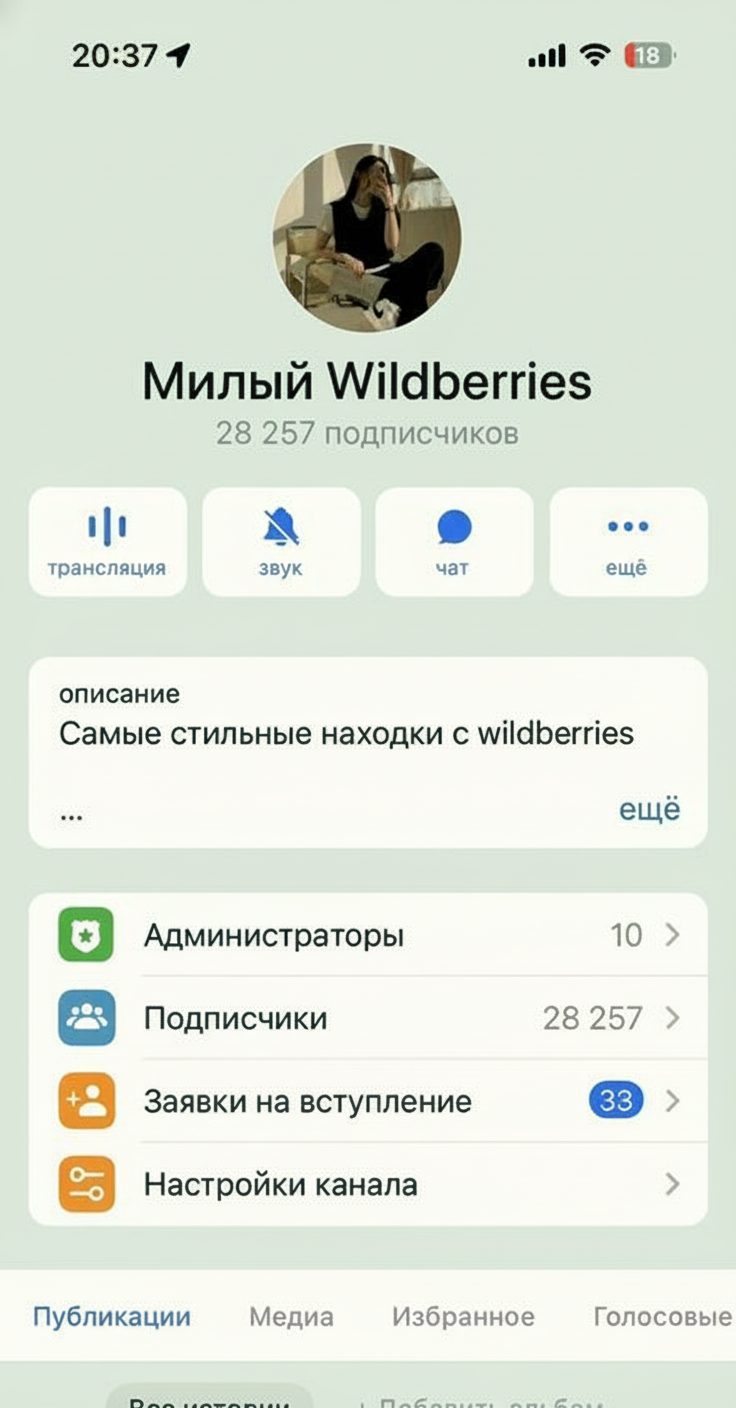The width and height of the screenshot is (736, 1408).
Task: Expand the description with ещё
Action: (x=649, y=809)
